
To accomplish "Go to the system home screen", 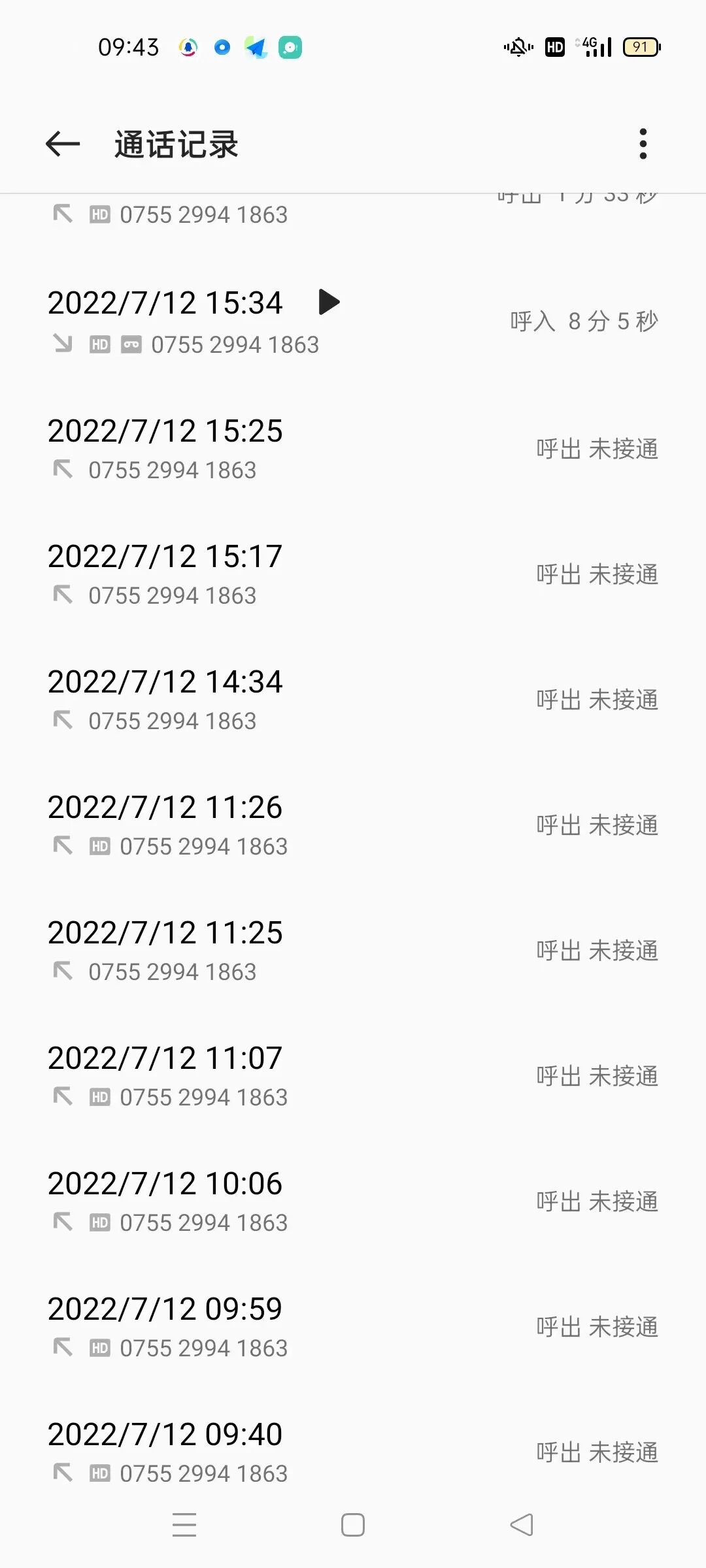I will click(x=353, y=1526).
